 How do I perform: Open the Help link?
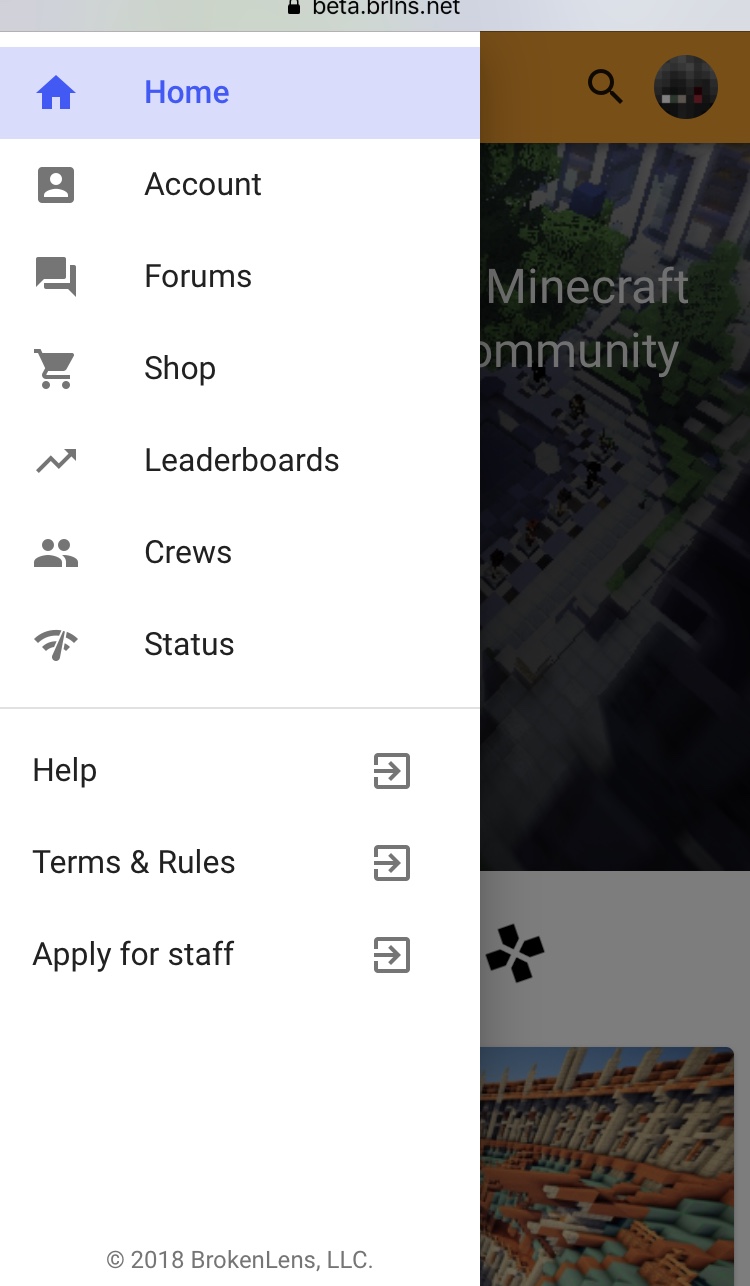(240, 771)
